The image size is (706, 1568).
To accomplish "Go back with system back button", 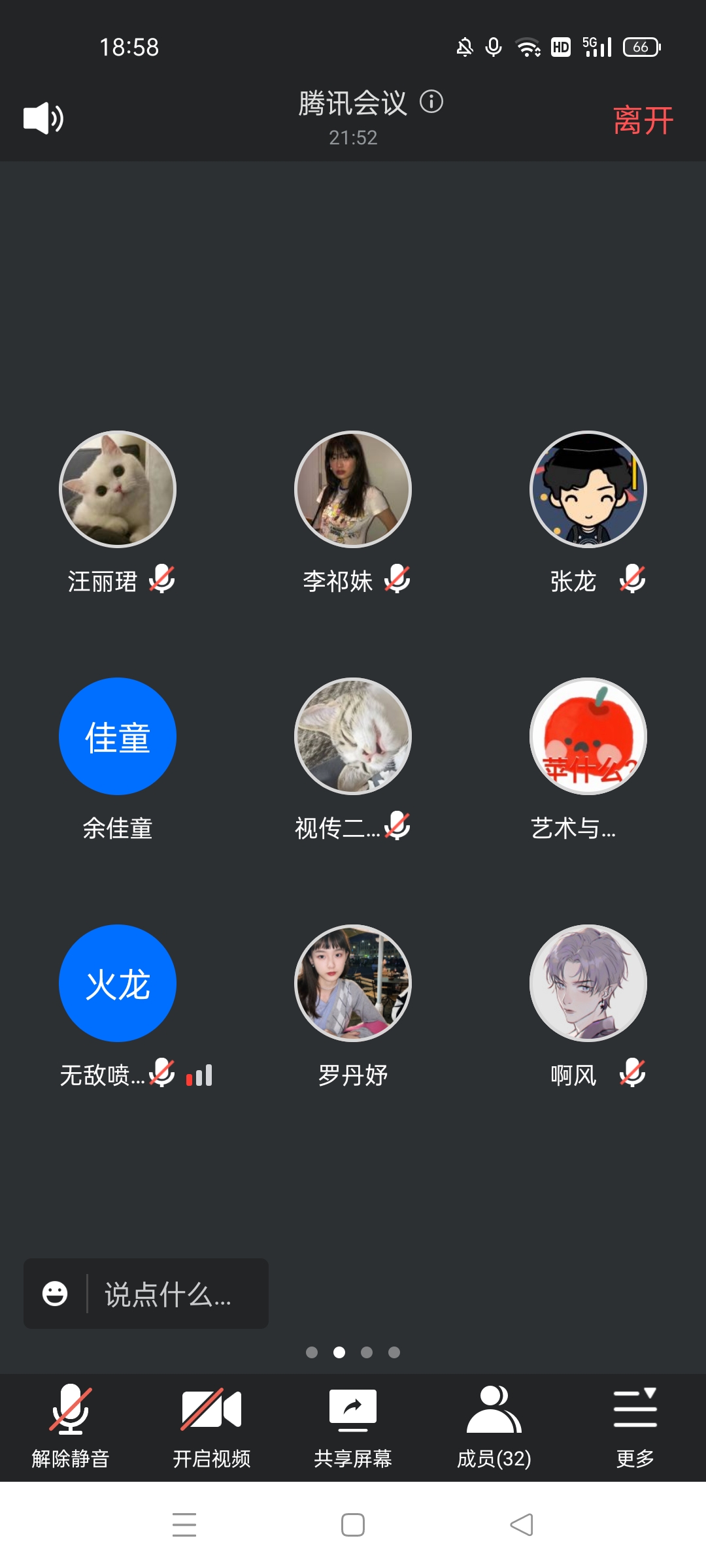I will coord(522,1525).
